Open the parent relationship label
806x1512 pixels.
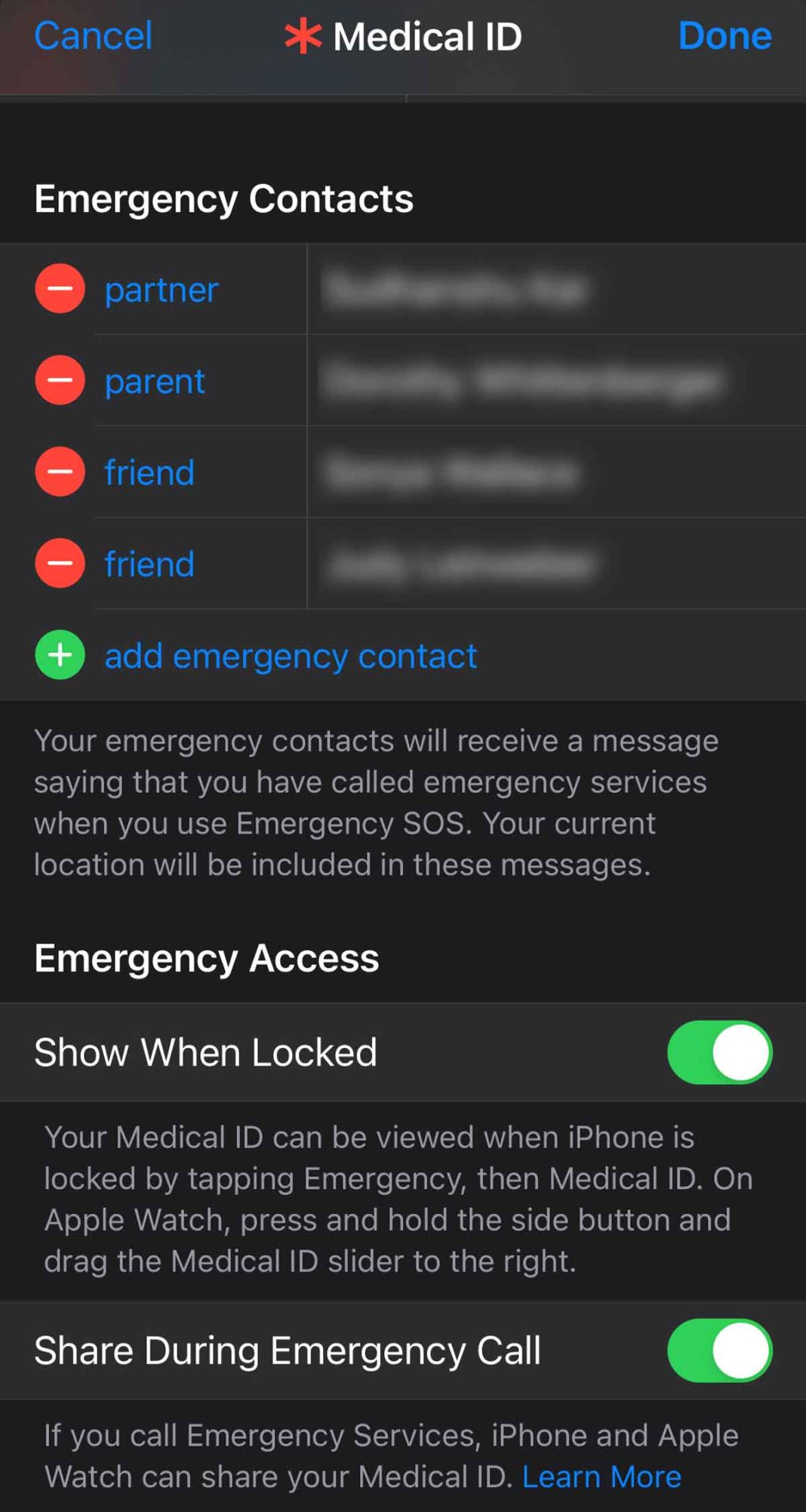pyautogui.click(x=154, y=381)
